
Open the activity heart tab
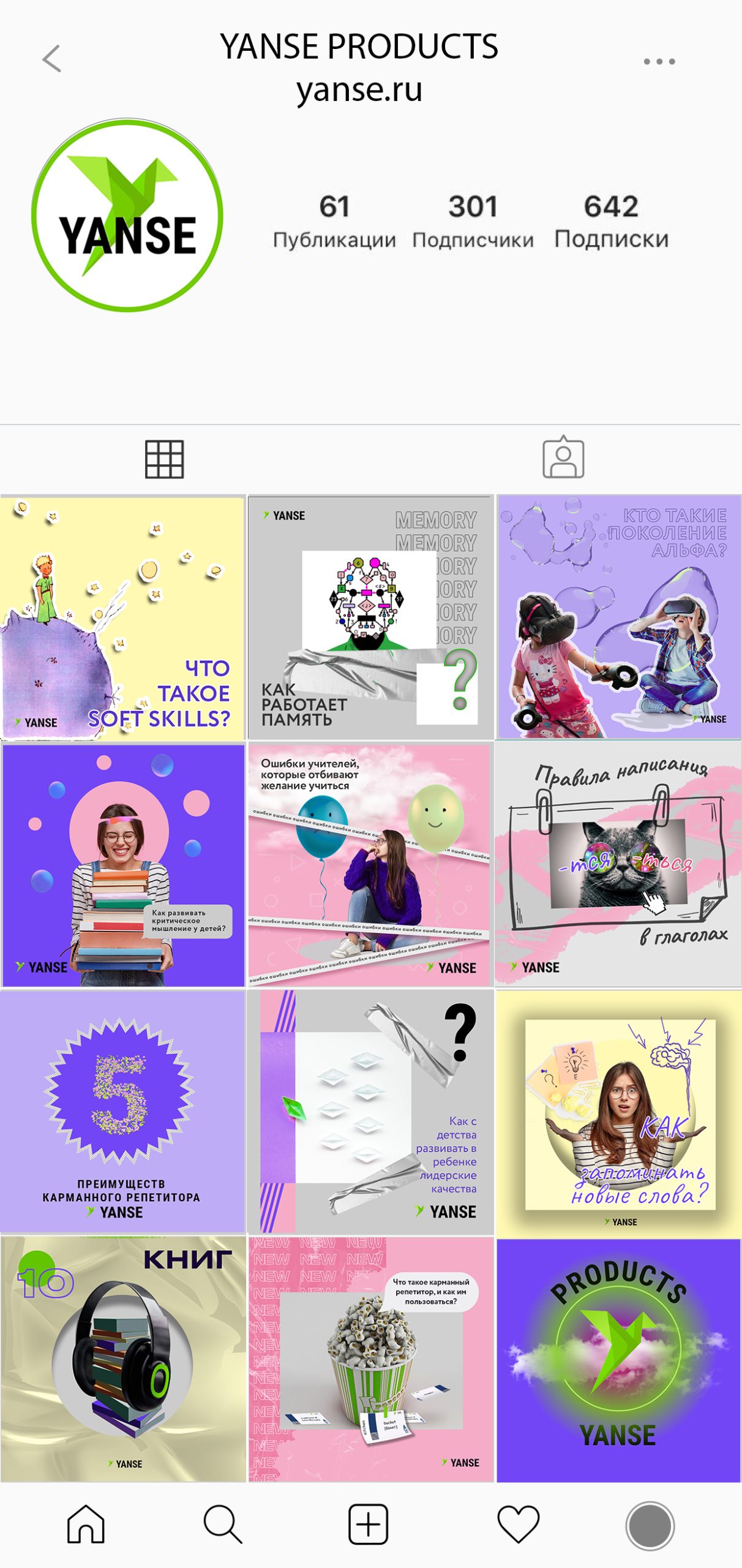(x=518, y=1524)
